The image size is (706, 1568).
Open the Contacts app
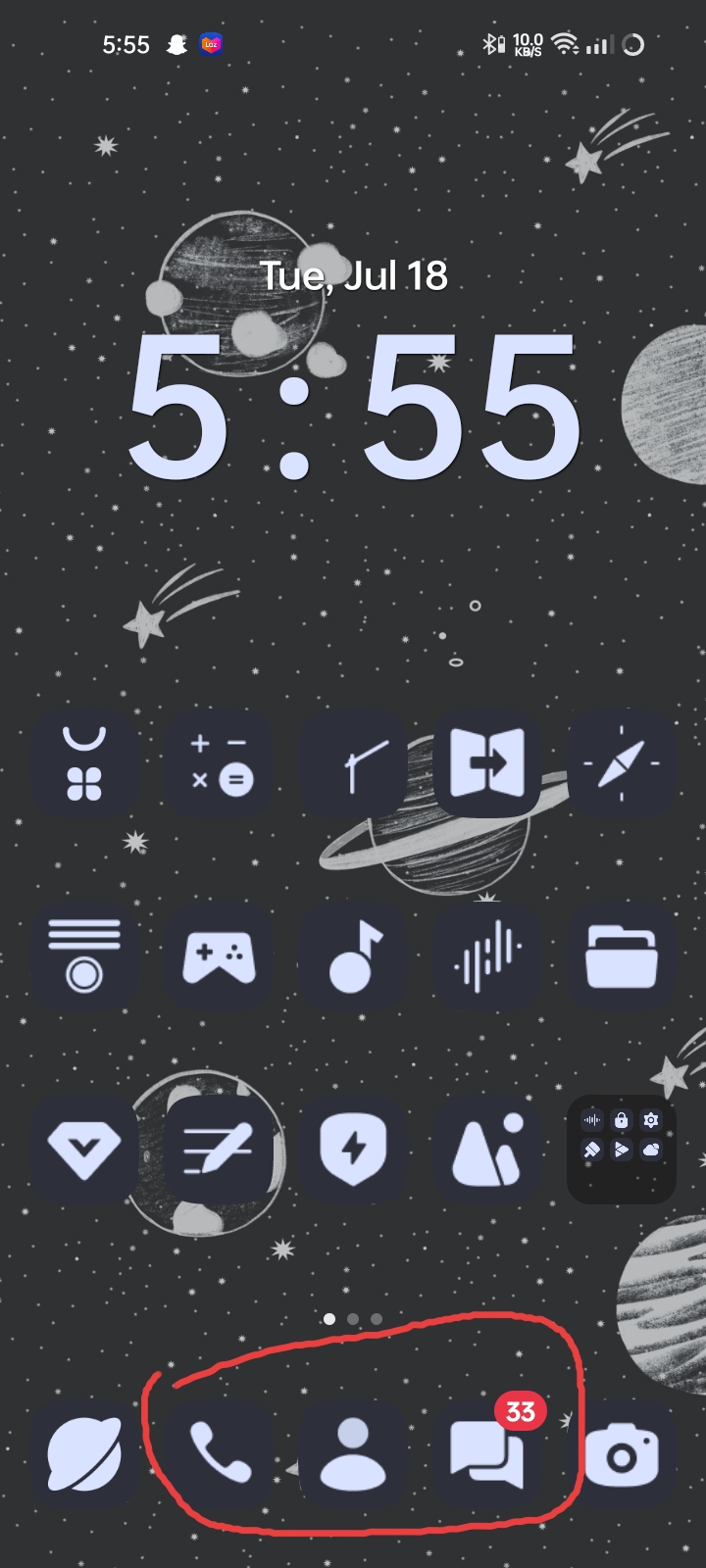352,1453
